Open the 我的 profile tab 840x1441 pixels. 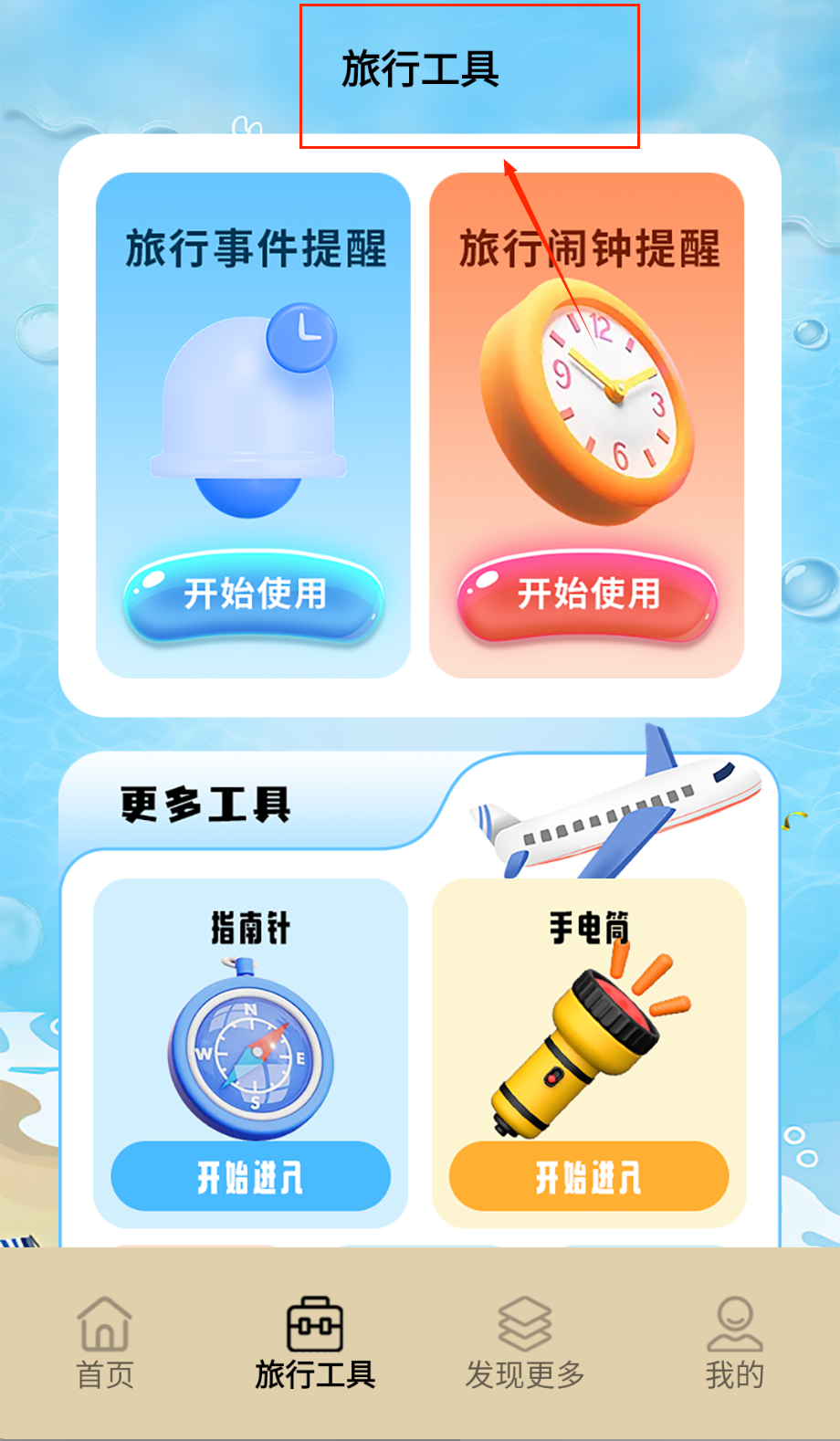(x=734, y=1342)
